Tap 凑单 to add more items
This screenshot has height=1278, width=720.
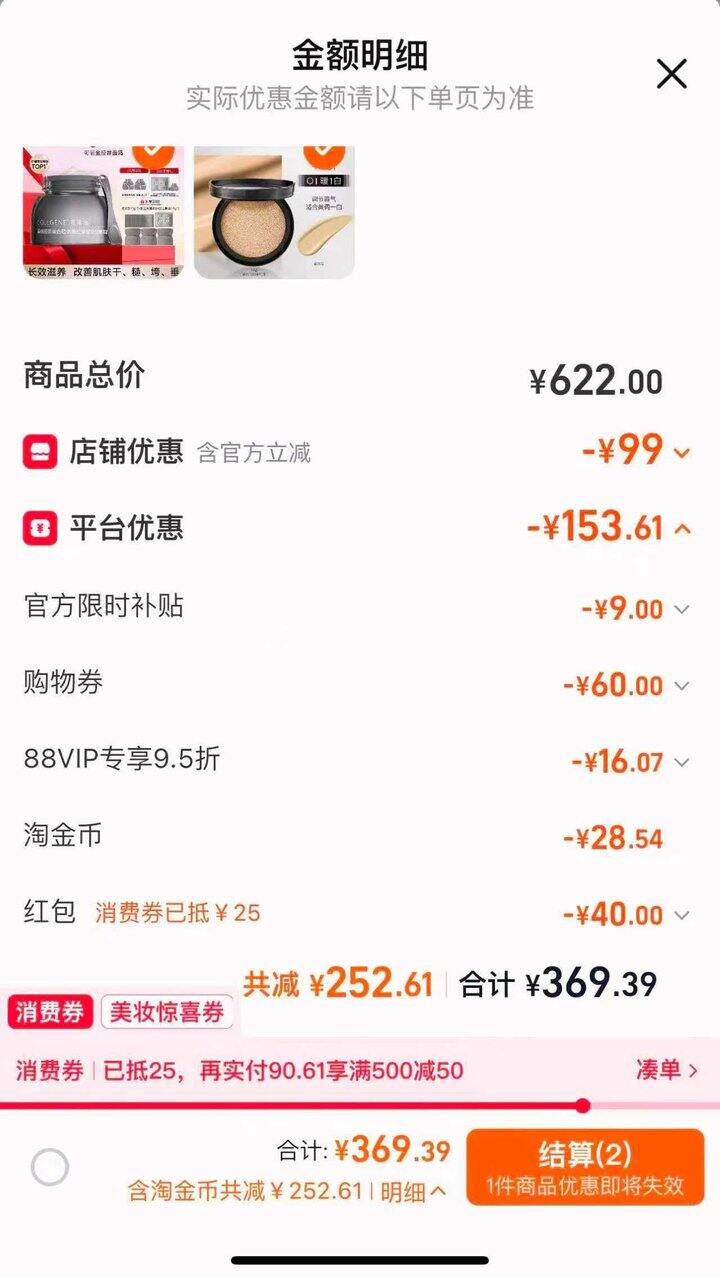click(x=666, y=1070)
